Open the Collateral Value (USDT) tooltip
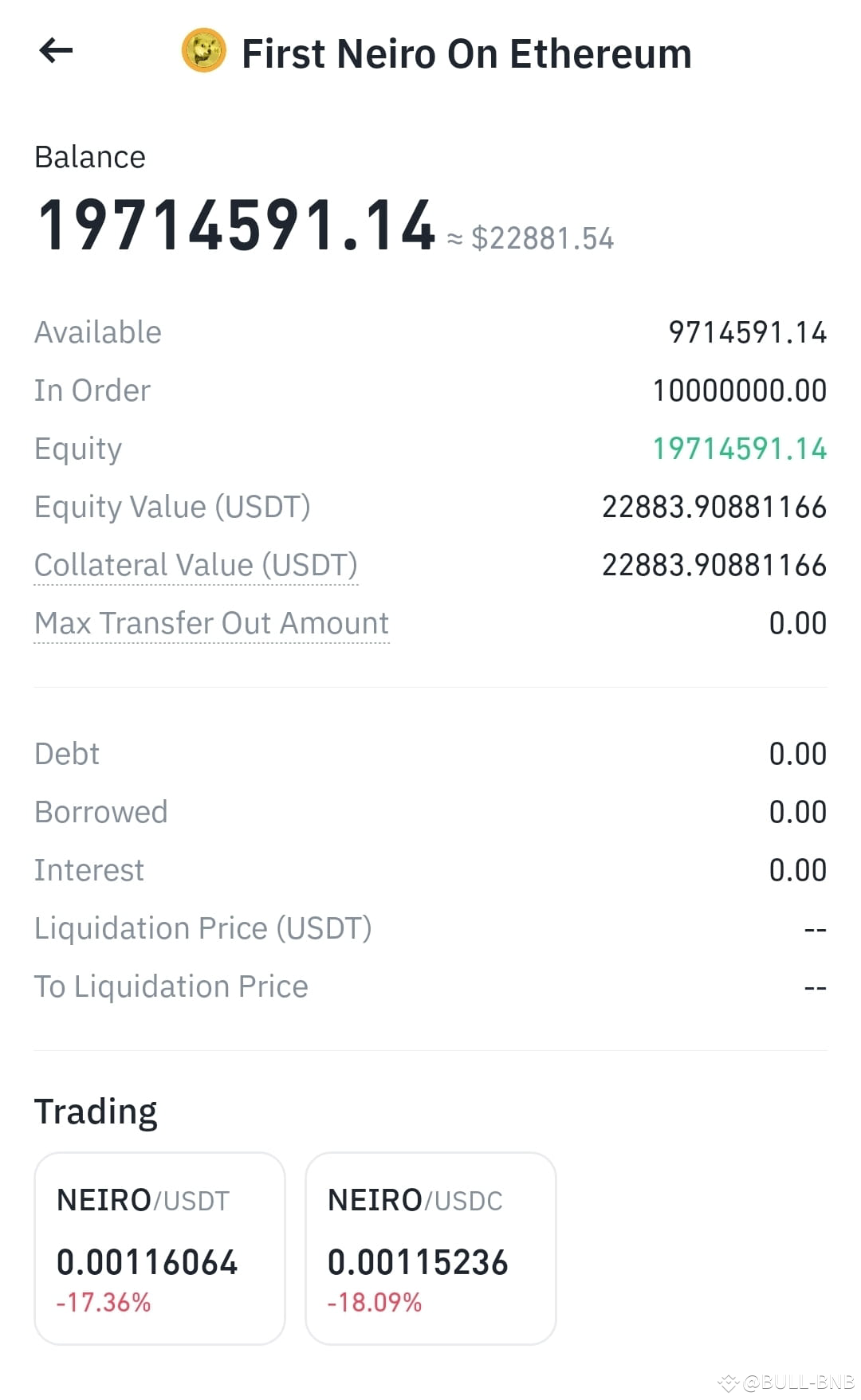Image resolution: width=861 pixels, height=1400 pixels. coord(195,564)
